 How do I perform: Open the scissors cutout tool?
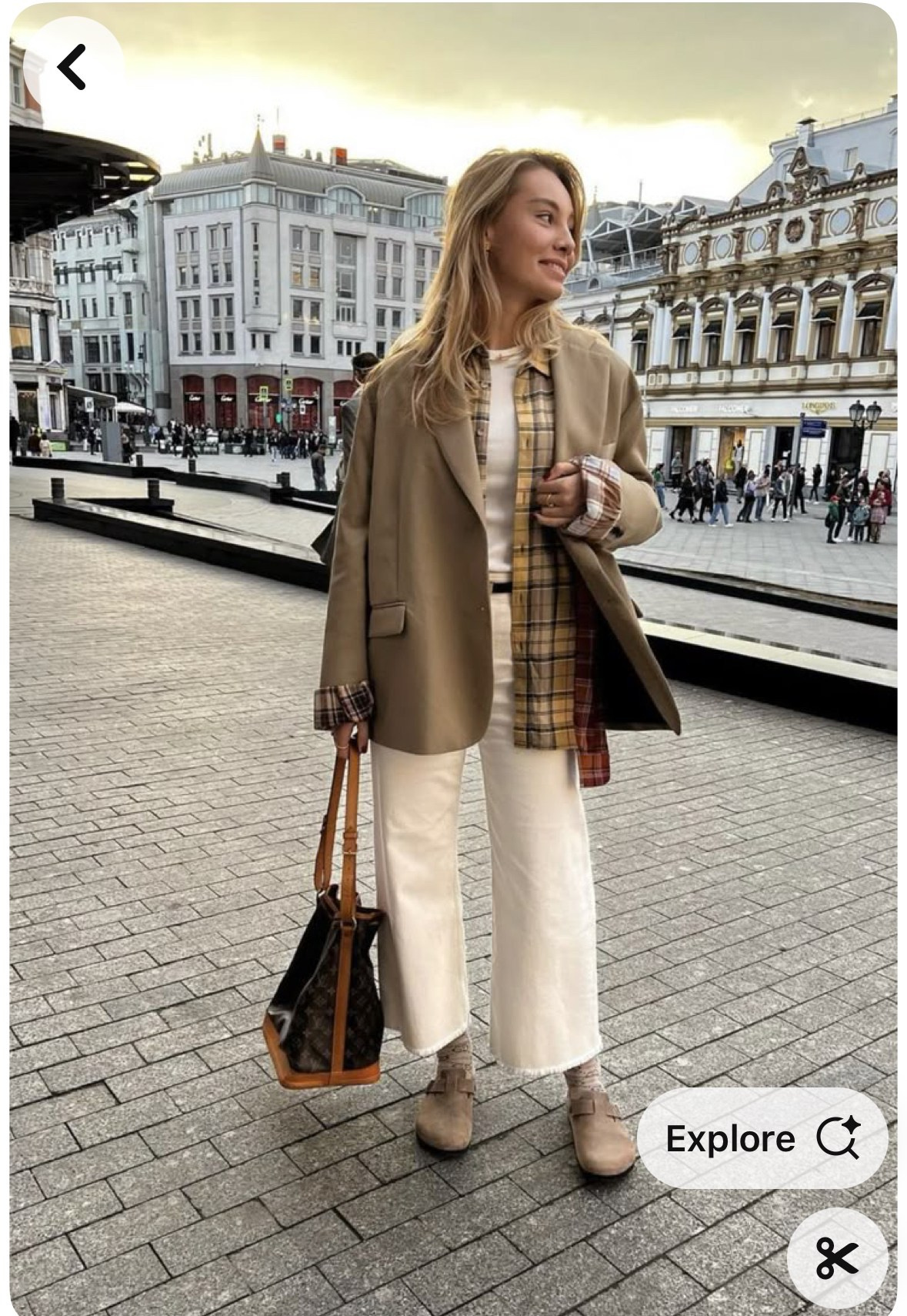click(836, 1258)
